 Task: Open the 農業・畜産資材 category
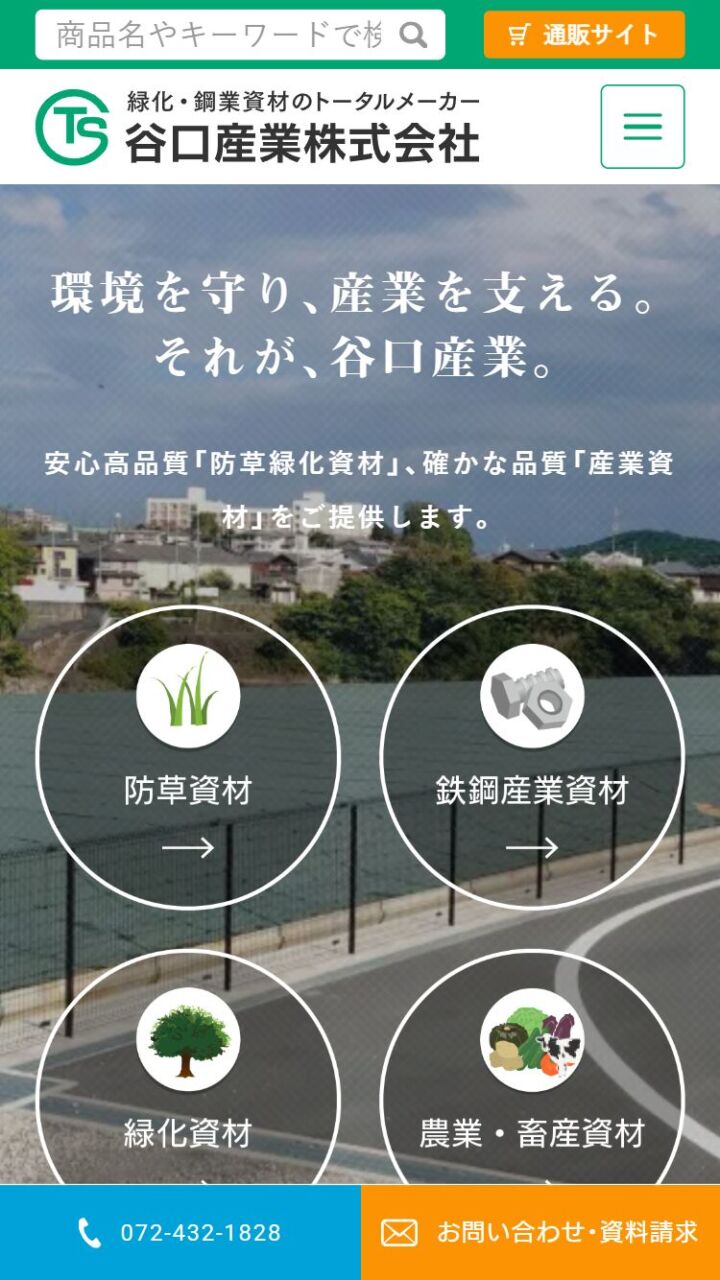pyautogui.click(x=532, y=1080)
